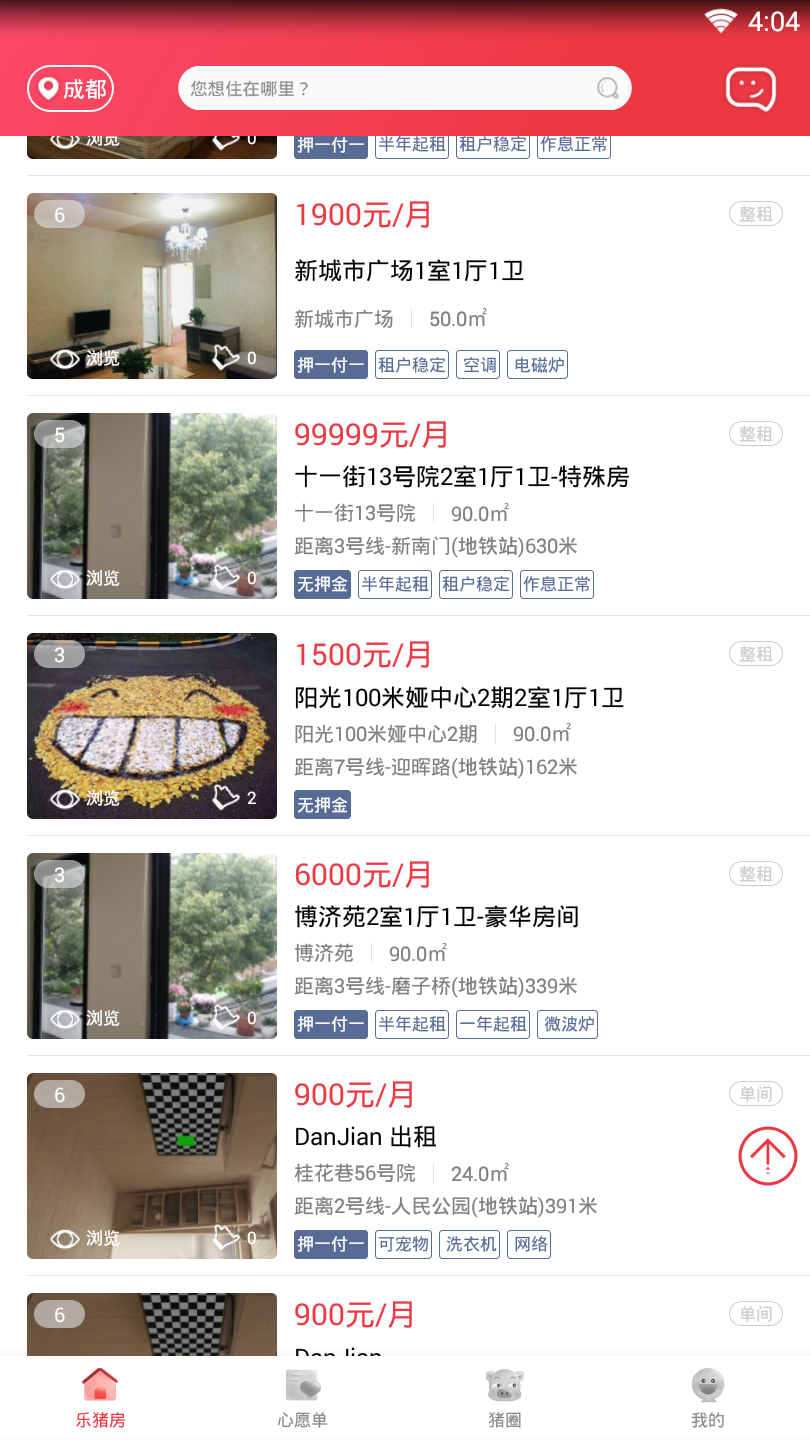Open the 成都 city selector
The width and height of the screenshot is (810, 1440).
(x=70, y=89)
